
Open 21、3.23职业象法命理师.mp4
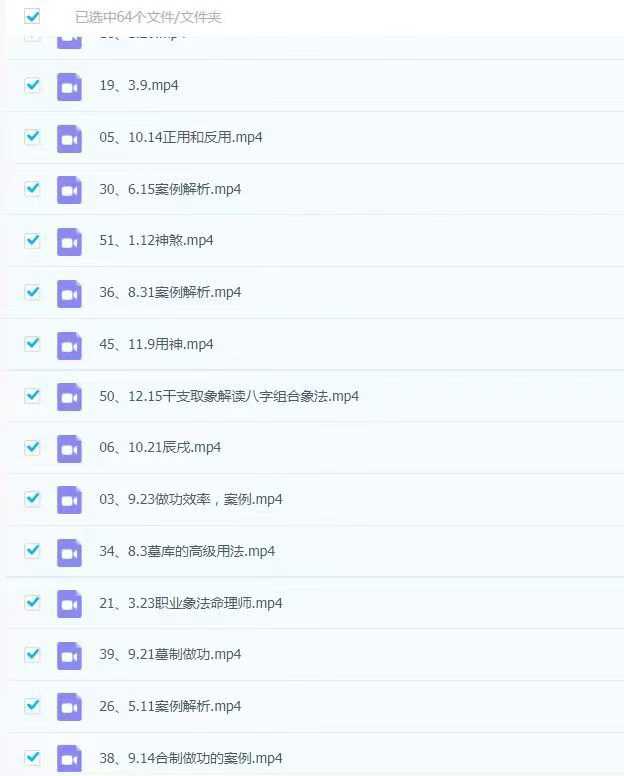point(191,603)
